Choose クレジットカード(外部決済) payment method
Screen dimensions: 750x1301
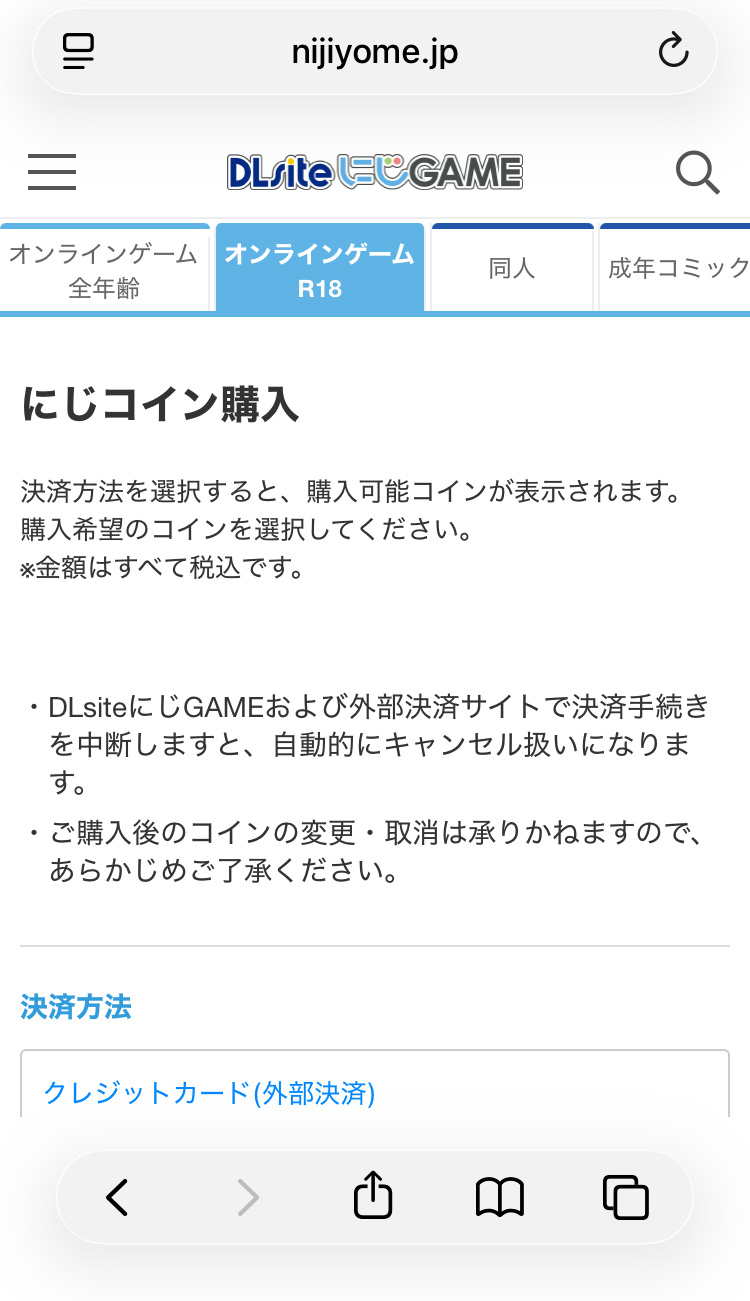(x=209, y=1092)
